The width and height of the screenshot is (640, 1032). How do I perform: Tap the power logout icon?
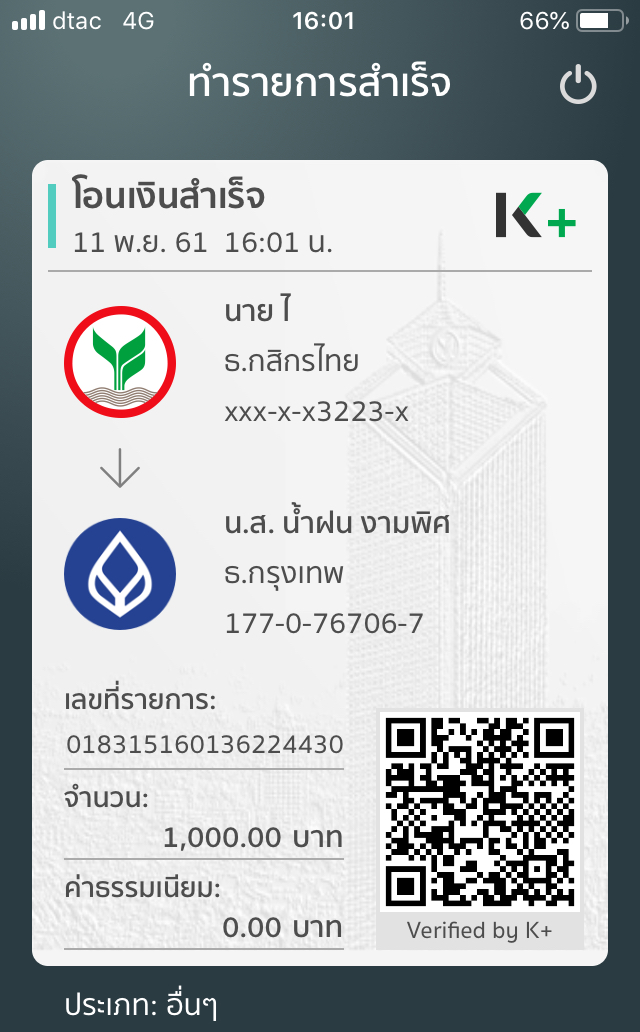(x=578, y=86)
